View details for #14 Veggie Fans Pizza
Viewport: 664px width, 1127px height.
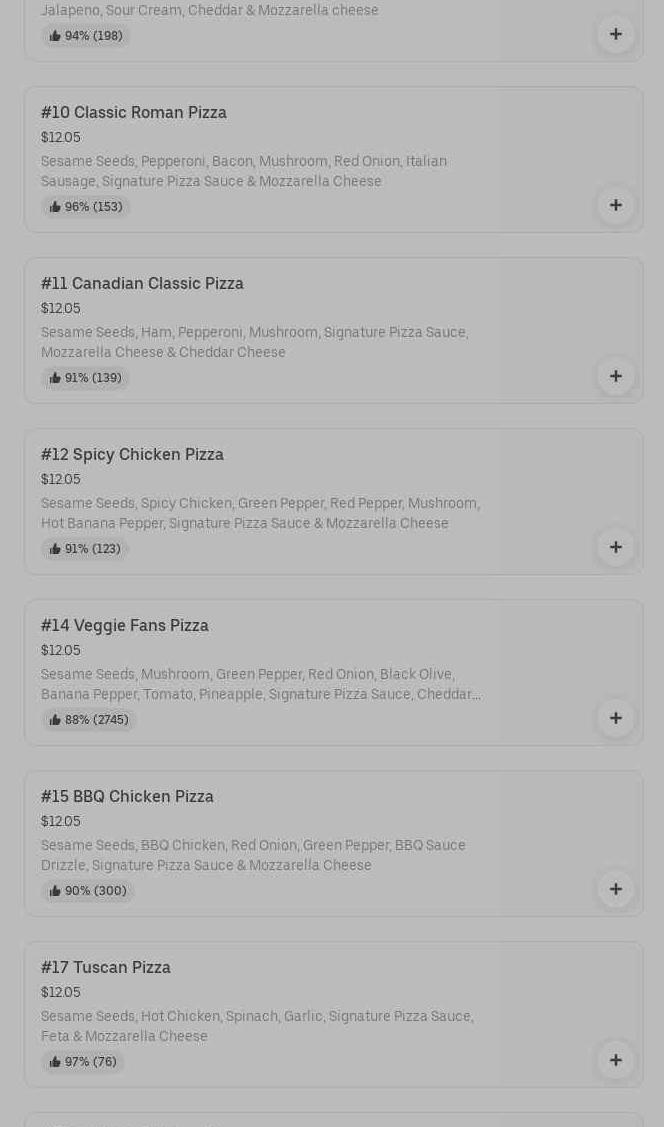point(125,625)
